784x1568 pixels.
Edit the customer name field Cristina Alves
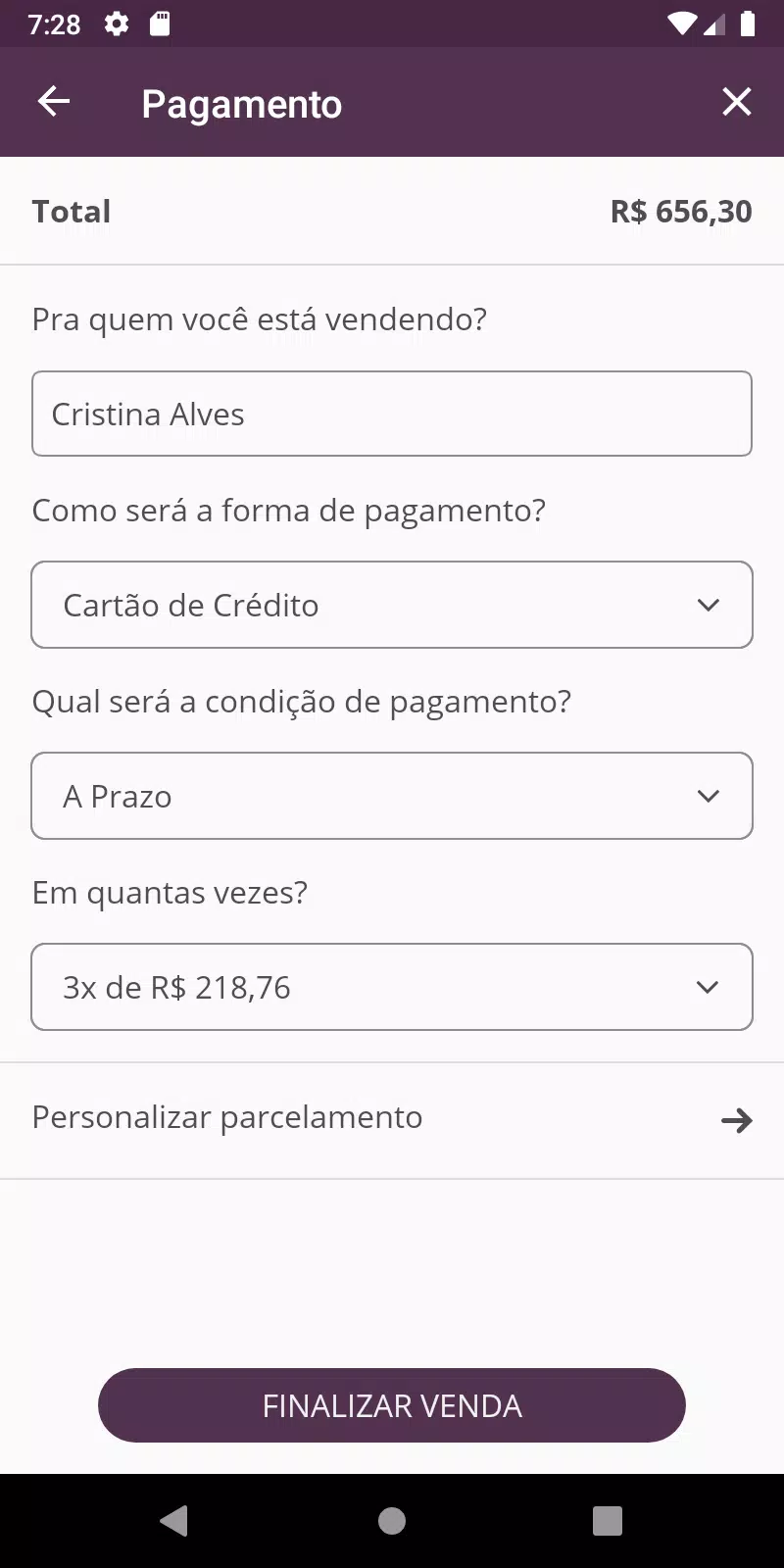[392, 414]
